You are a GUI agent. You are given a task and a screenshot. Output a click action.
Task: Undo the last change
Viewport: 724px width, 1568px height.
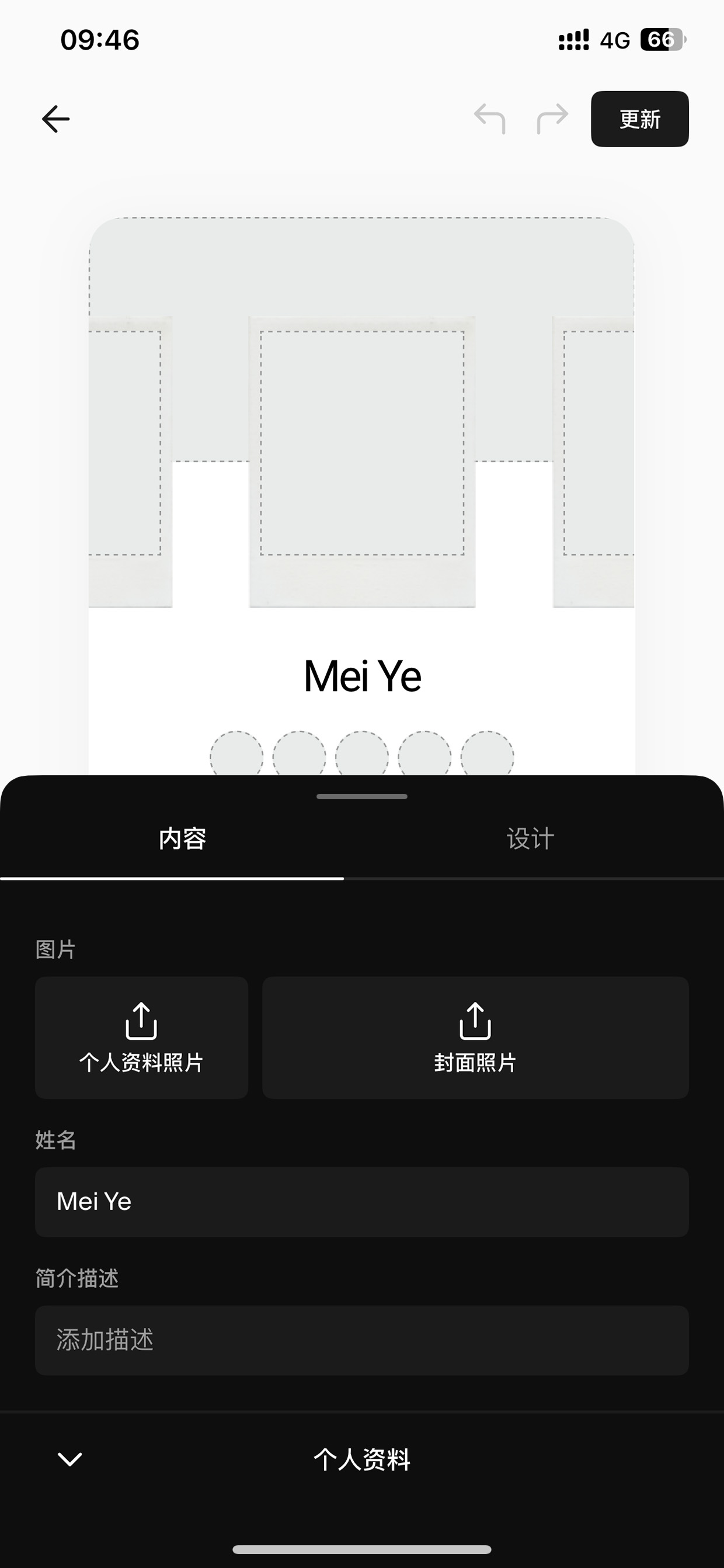490,119
